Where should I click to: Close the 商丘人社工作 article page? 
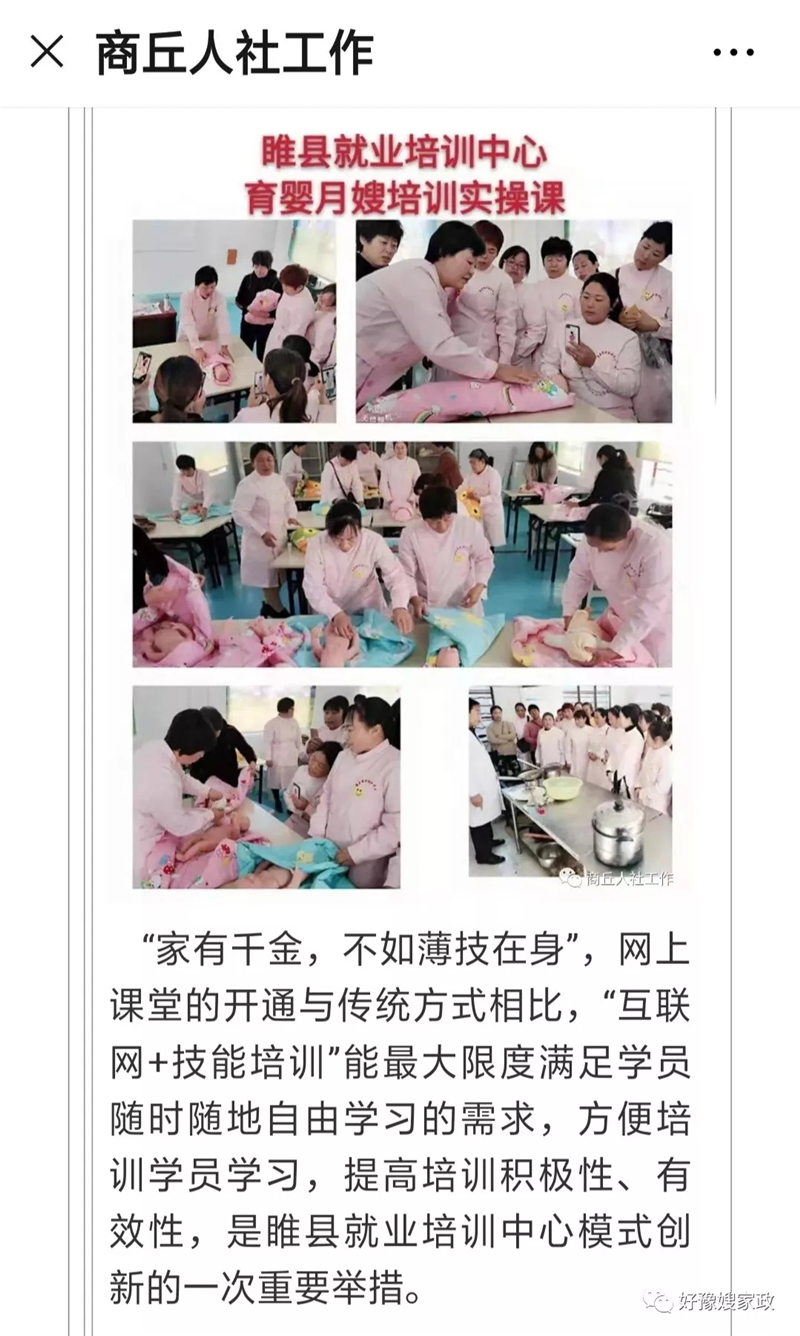[47, 52]
